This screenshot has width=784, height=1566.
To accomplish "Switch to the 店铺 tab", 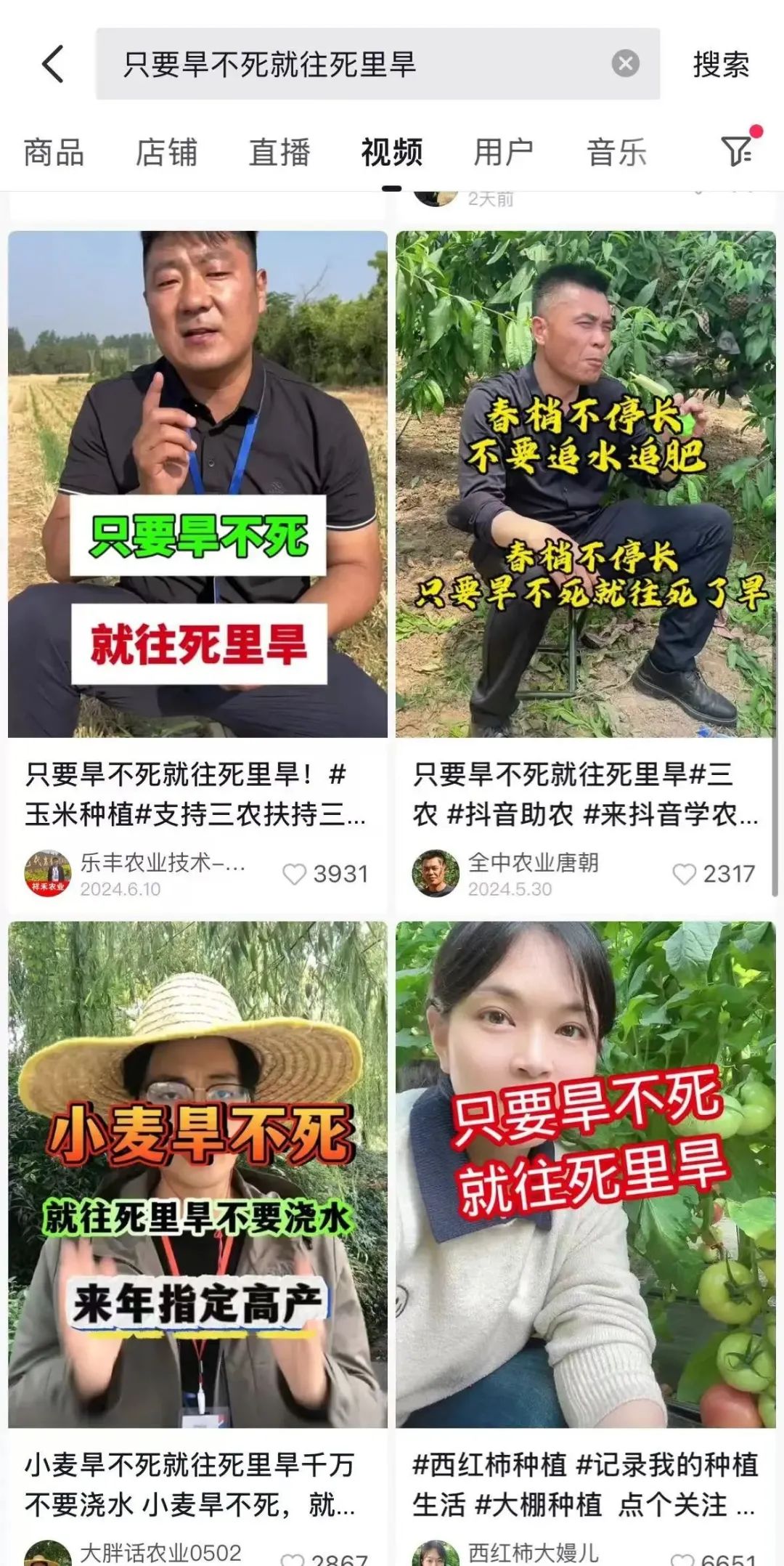I will point(166,153).
